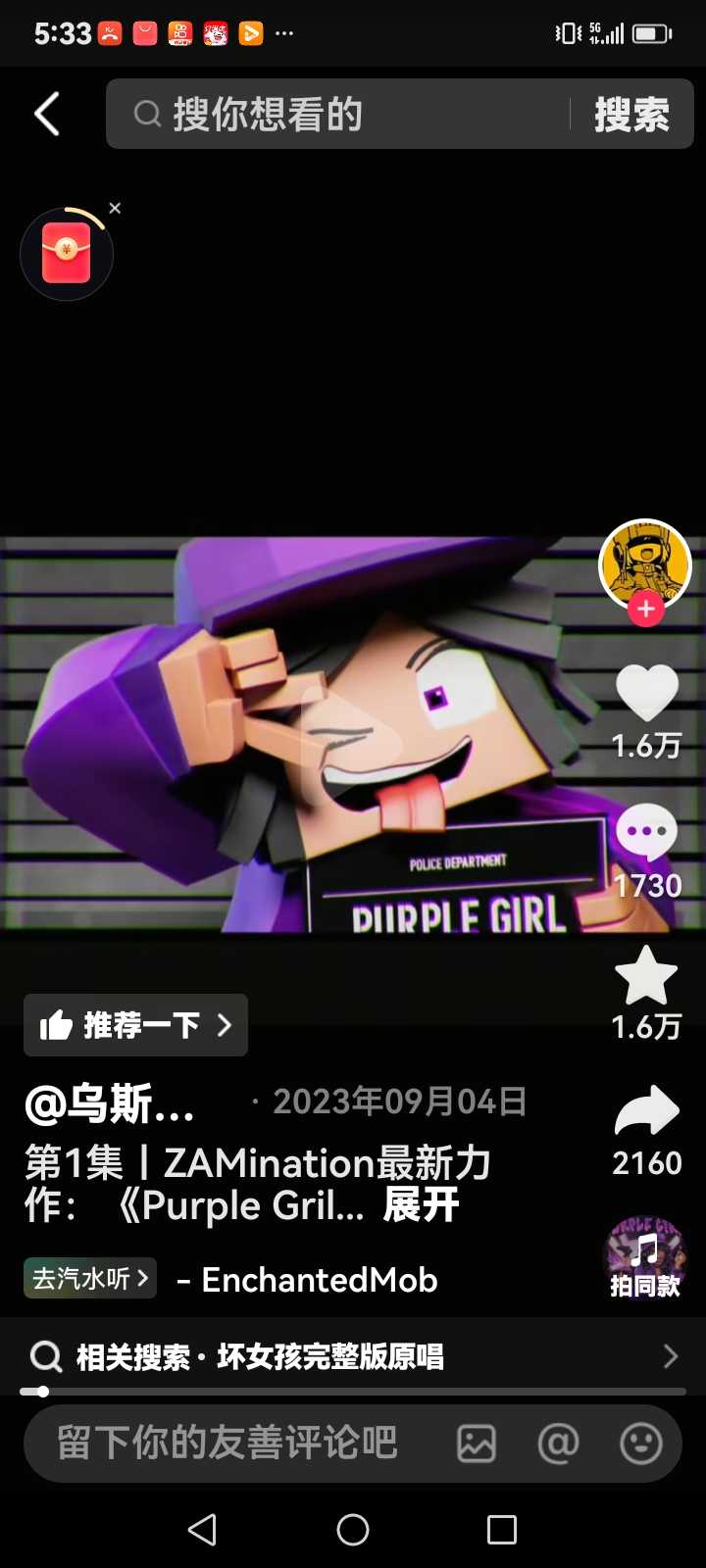The image size is (706, 1568).
Task: Open the @乌斯... creator profile name
Action: click(110, 1104)
